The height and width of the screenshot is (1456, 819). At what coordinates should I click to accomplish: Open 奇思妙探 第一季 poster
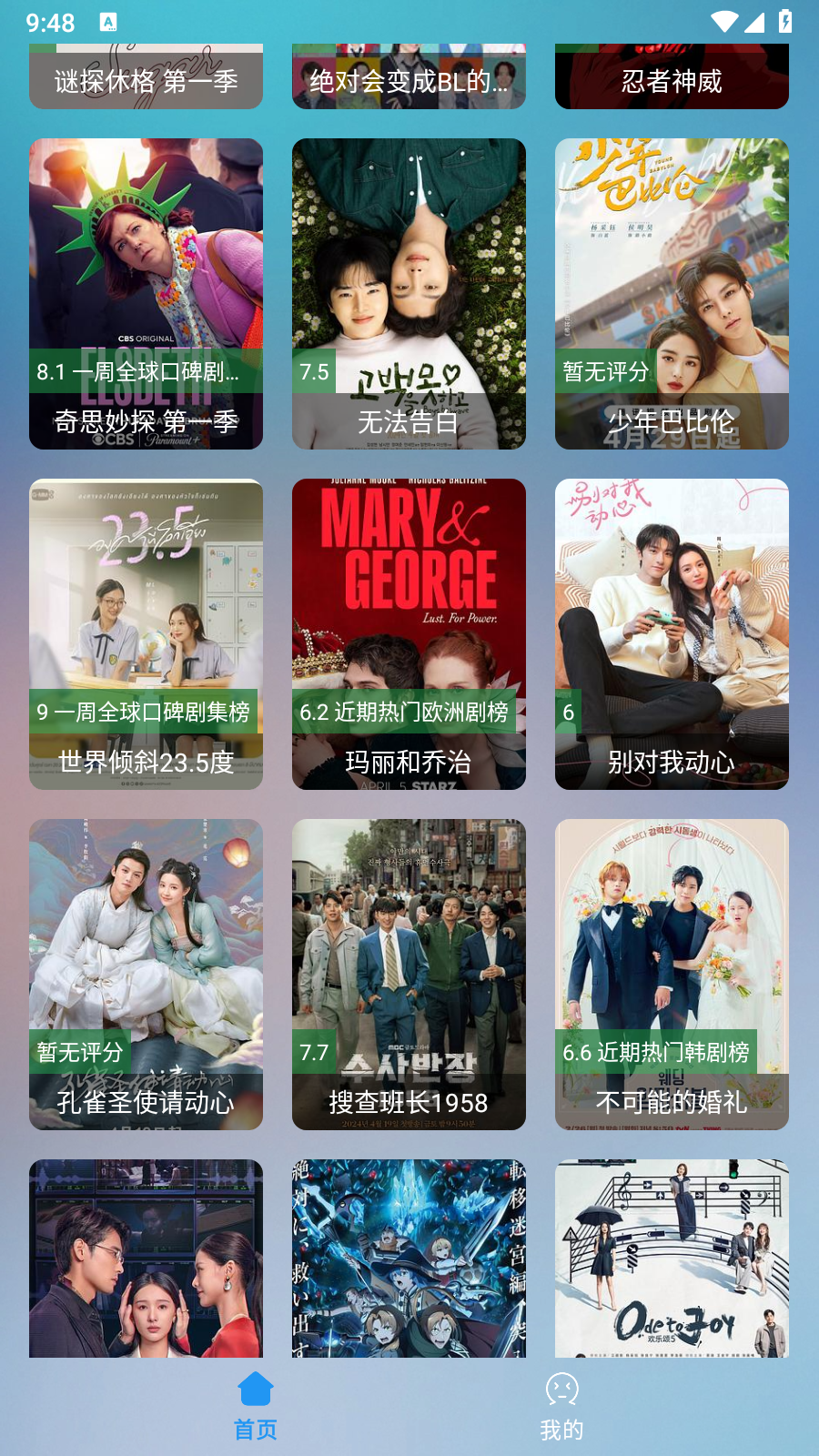pyautogui.click(x=146, y=293)
